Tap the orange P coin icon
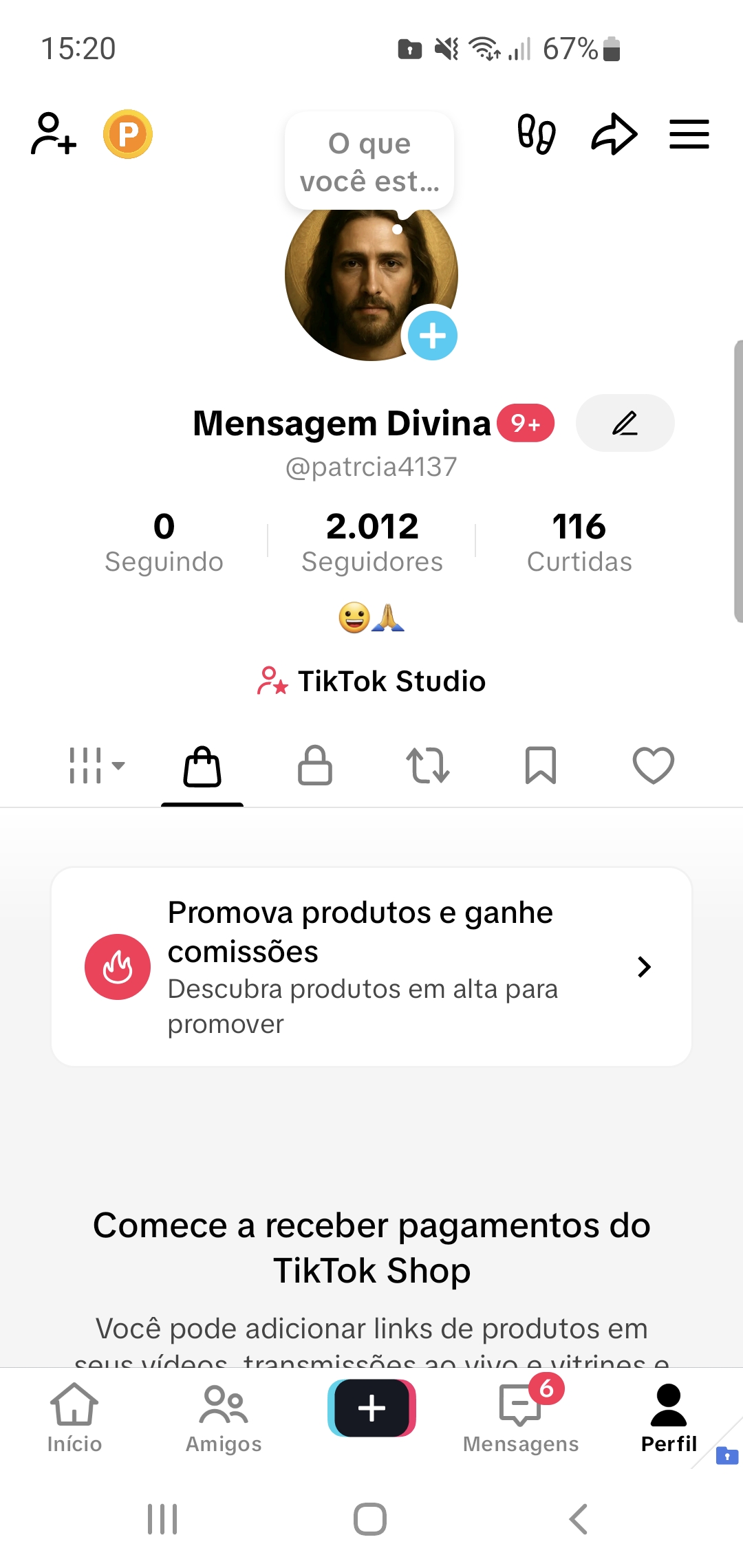The height and width of the screenshot is (1568, 743). coord(128,133)
